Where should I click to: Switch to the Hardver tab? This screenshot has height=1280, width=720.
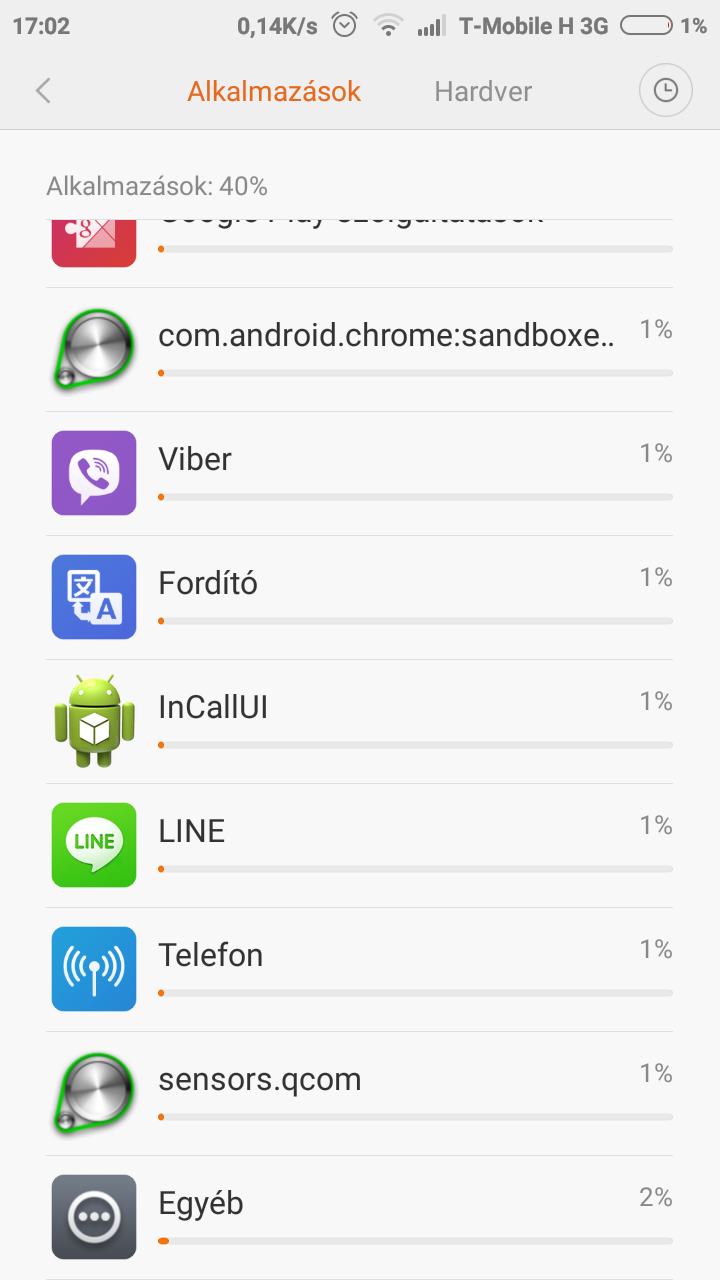[x=483, y=92]
